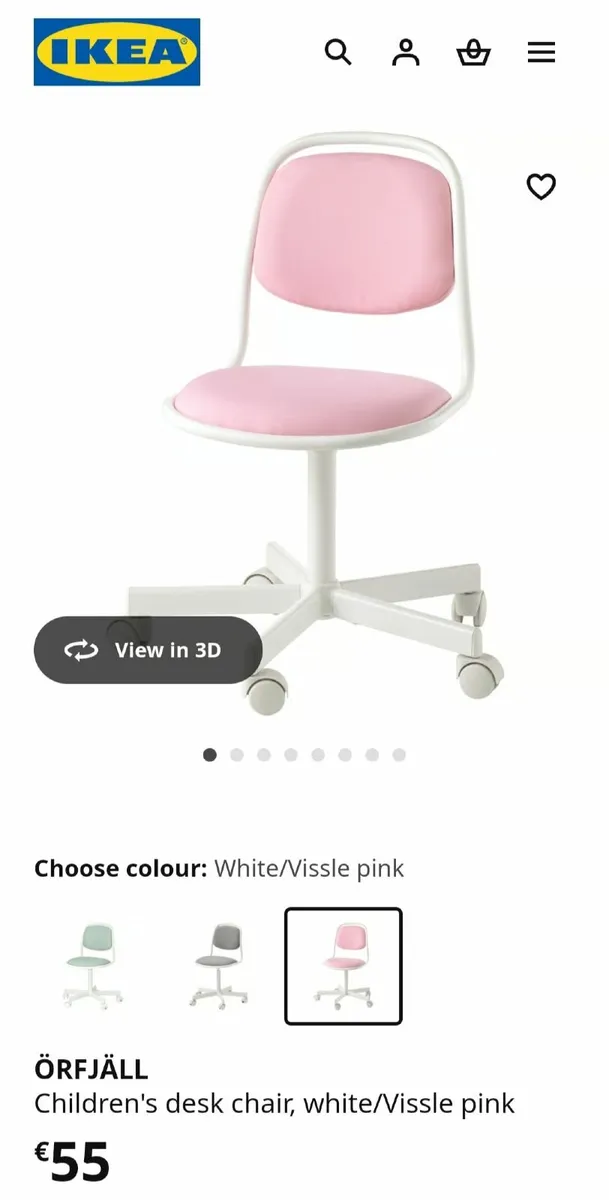Open the user account profile icon

coord(405,52)
